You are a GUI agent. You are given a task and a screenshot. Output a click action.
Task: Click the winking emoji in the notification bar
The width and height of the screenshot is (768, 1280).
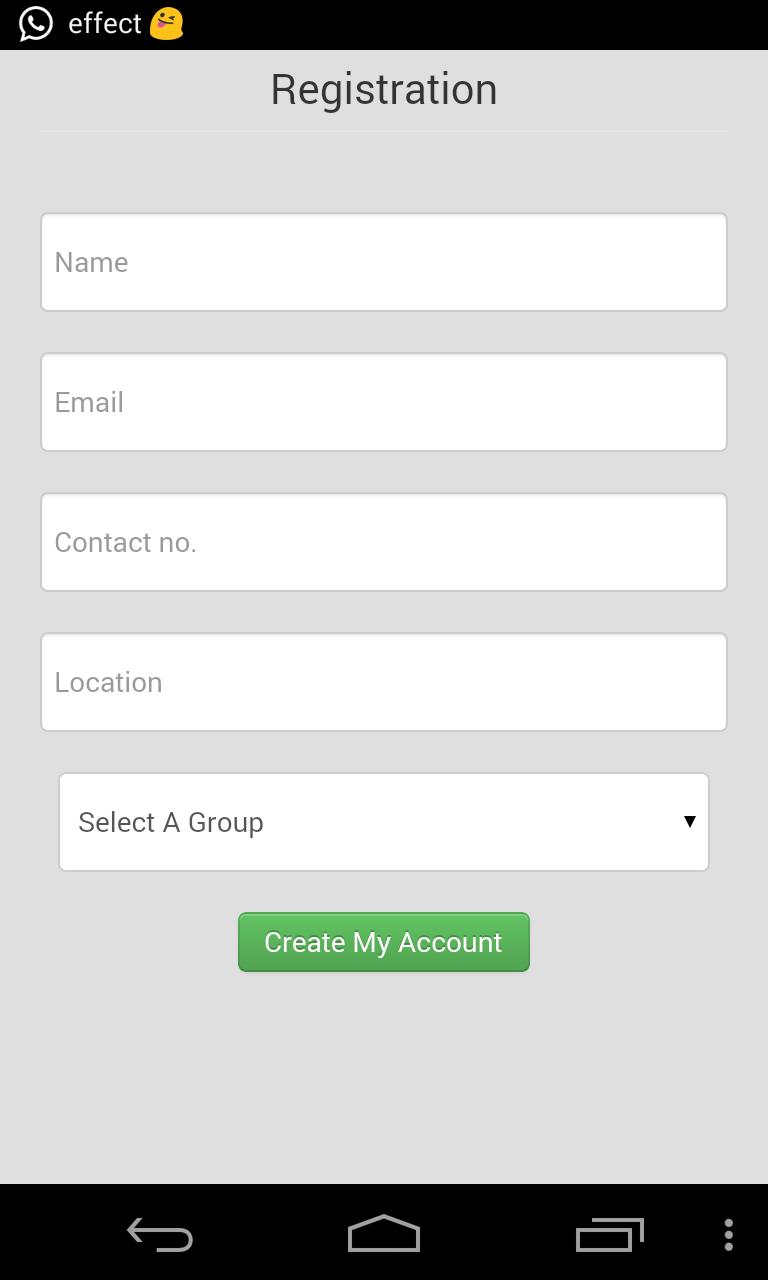166,23
